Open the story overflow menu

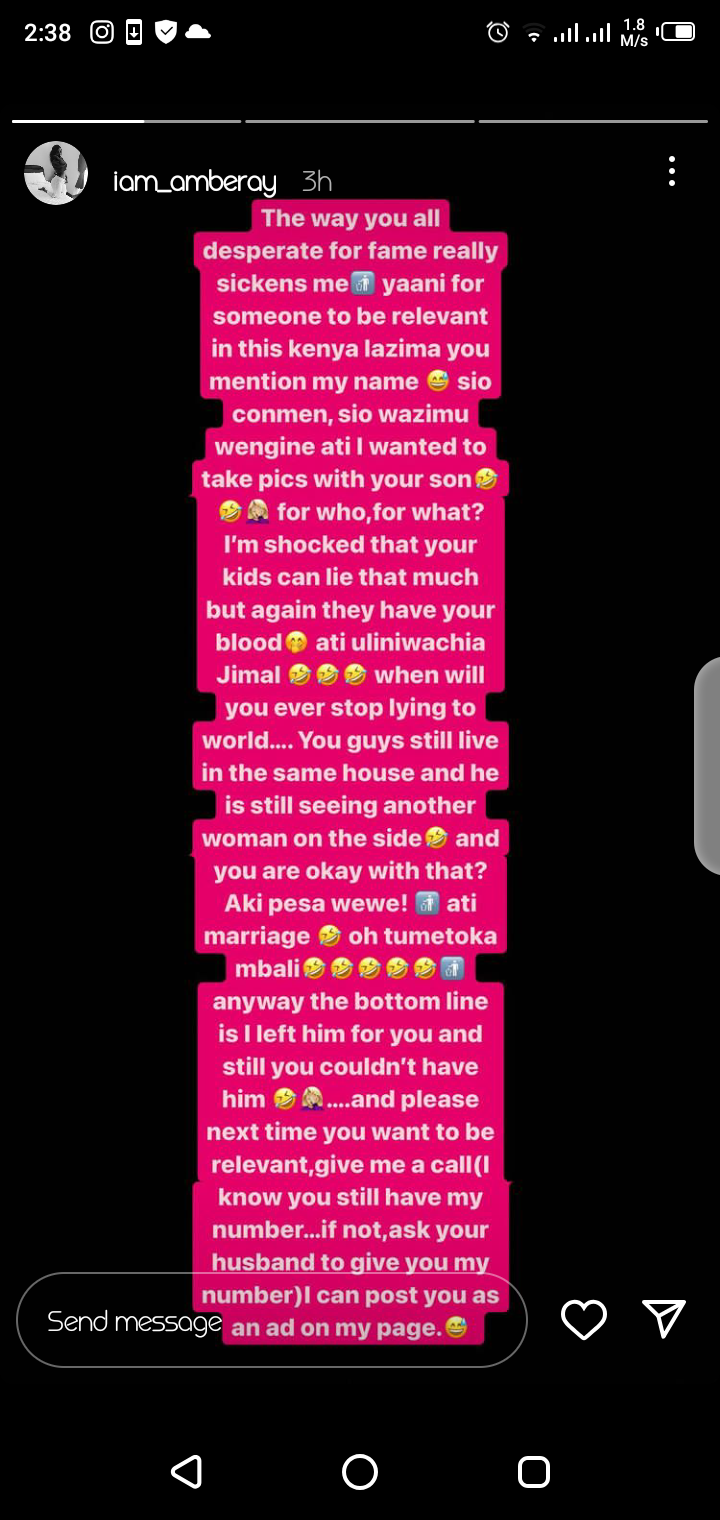pyautogui.click(x=672, y=172)
